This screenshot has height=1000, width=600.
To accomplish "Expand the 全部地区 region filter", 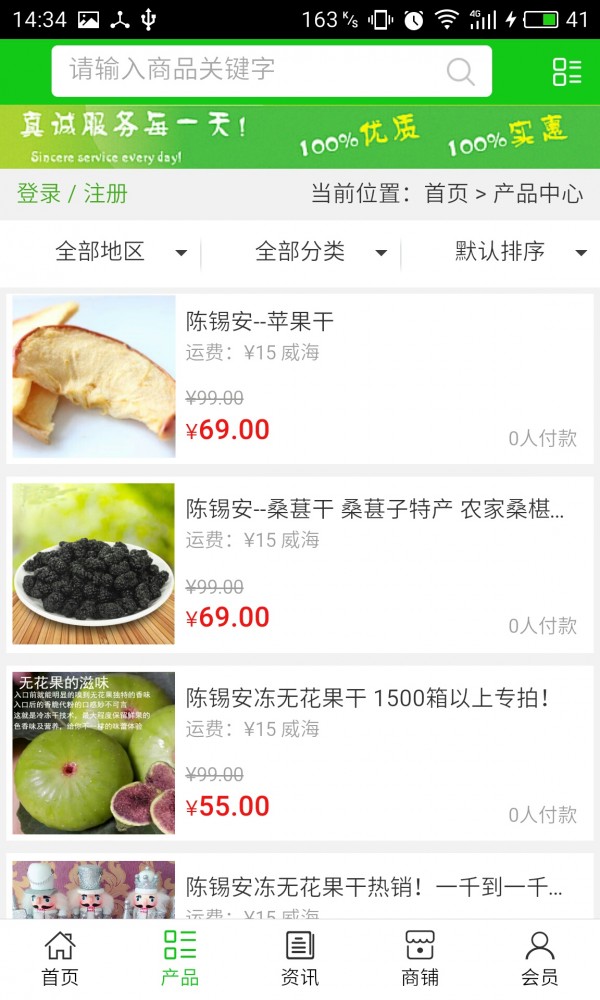I will point(120,252).
